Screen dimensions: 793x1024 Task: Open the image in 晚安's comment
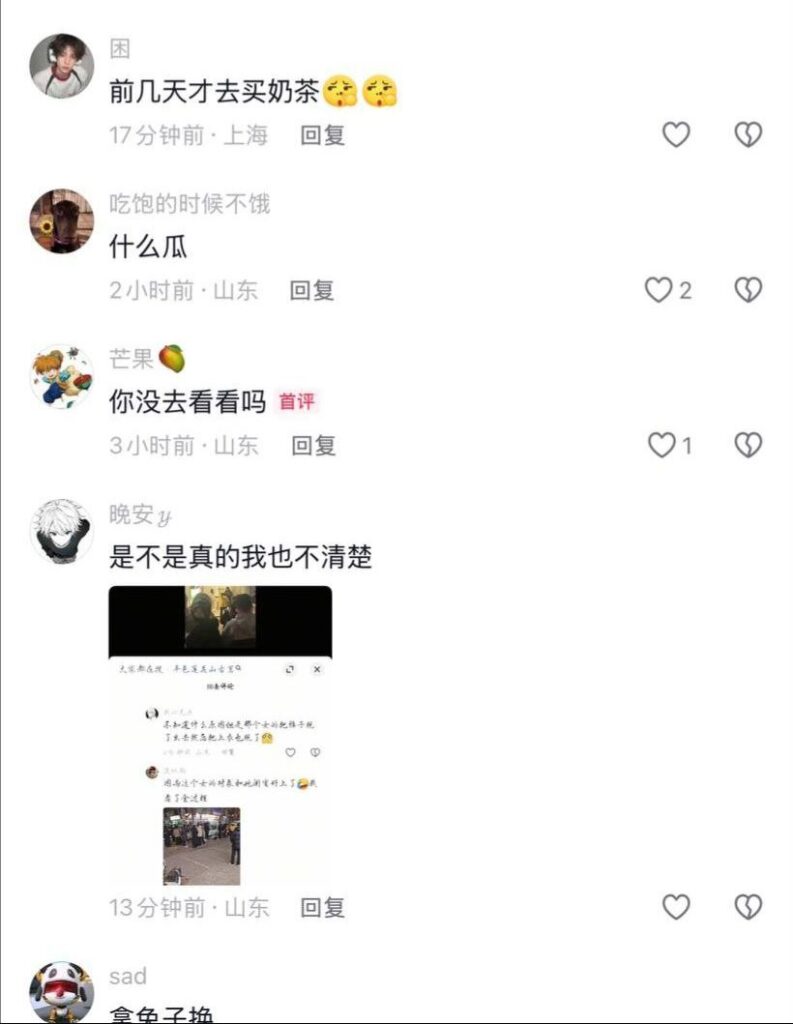(x=220, y=735)
